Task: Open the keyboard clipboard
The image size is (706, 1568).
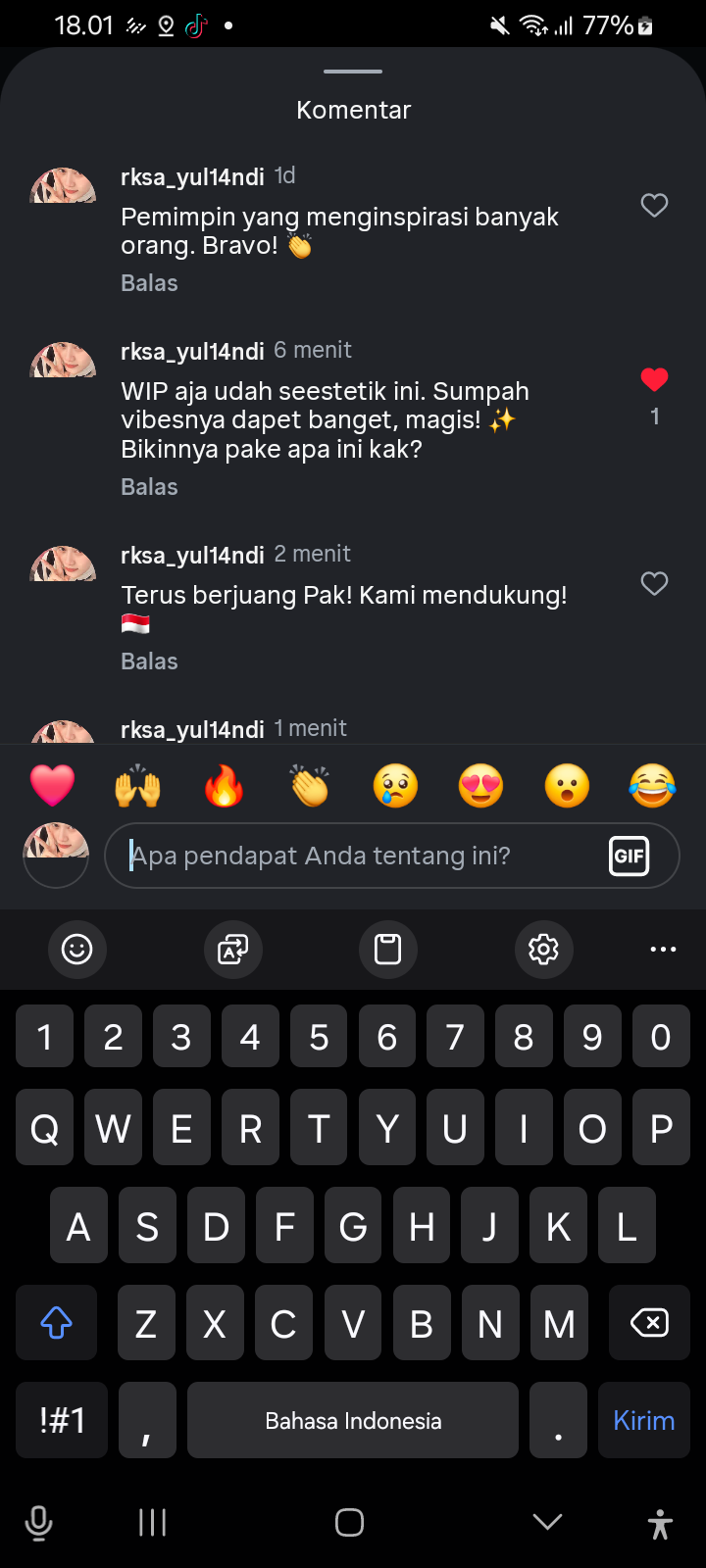Action: click(x=388, y=949)
